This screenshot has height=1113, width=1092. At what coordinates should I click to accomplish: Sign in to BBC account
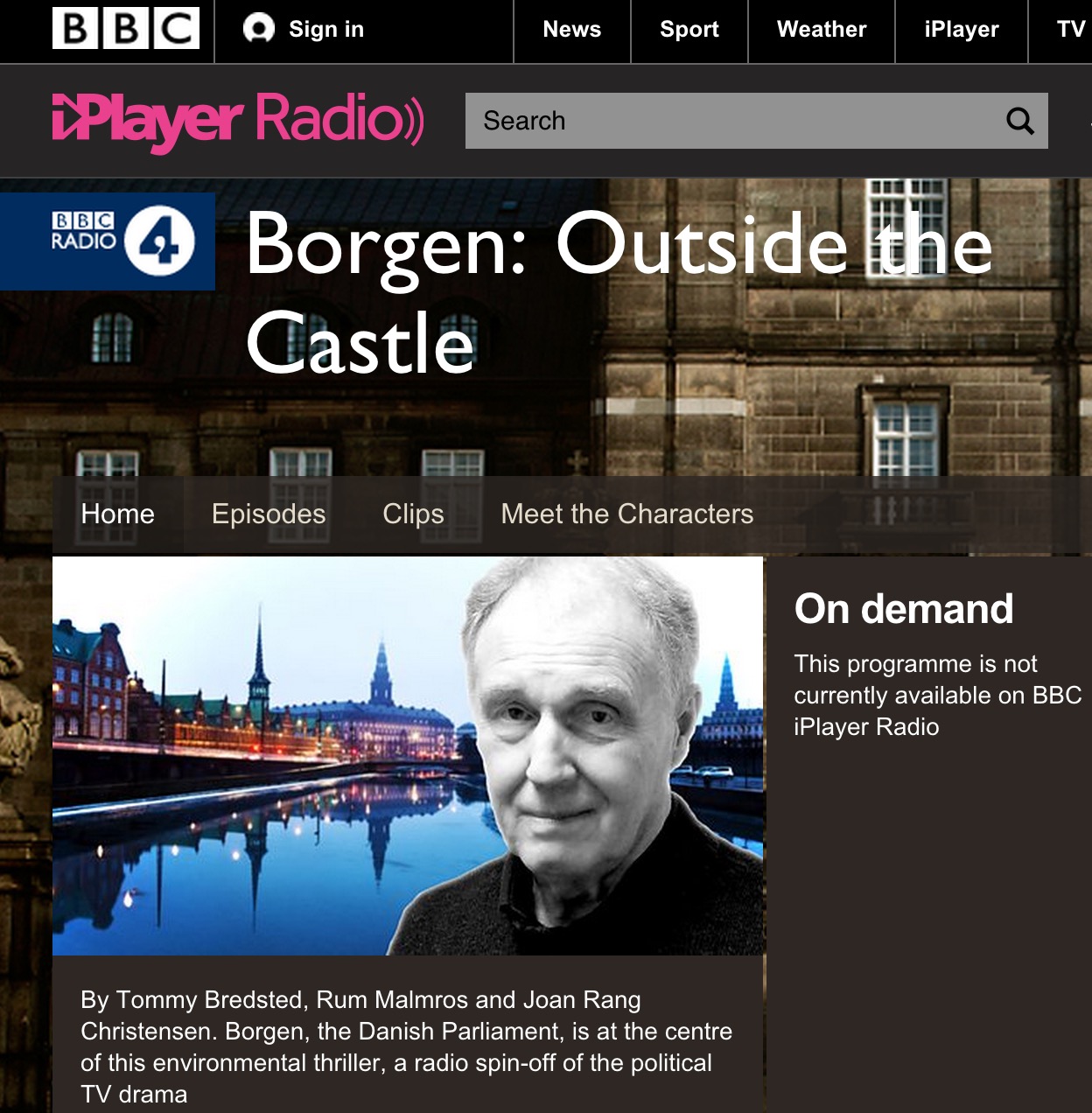pyautogui.click(x=304, y=29)
